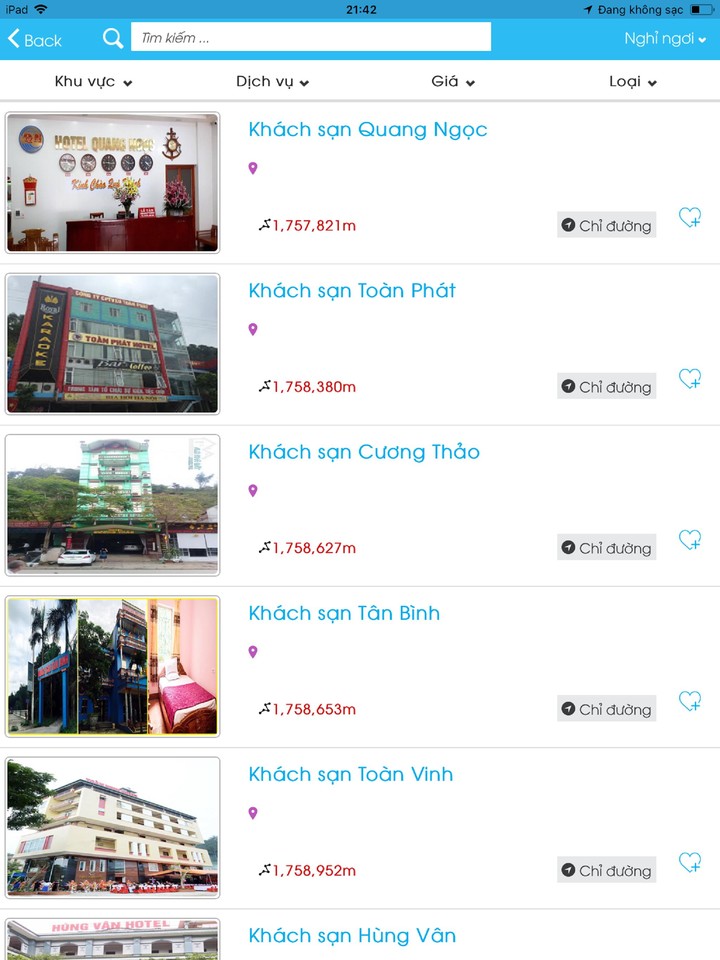
Task: Click the location pin under Khách sạn Toàn Phát
Action: [253, 328]
